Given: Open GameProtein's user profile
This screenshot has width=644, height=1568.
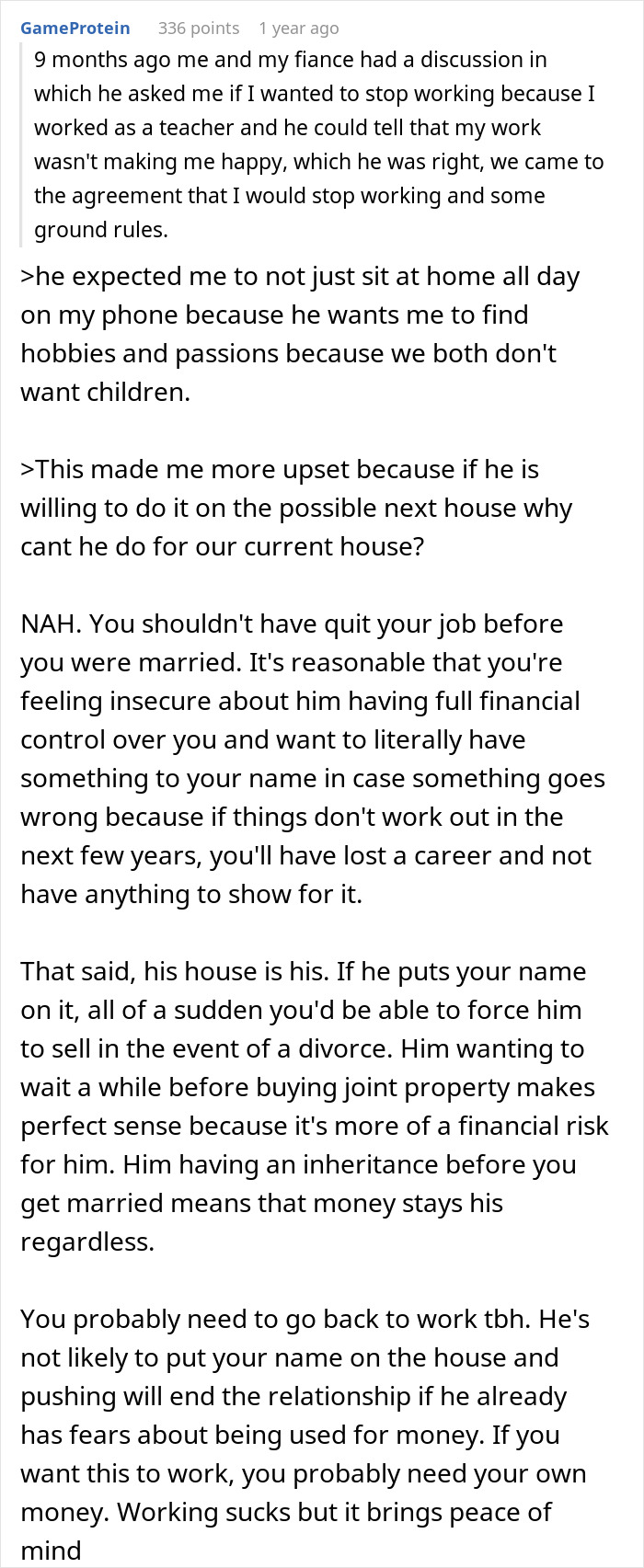Looking at the screenshot, I should [x=75, y=29].
